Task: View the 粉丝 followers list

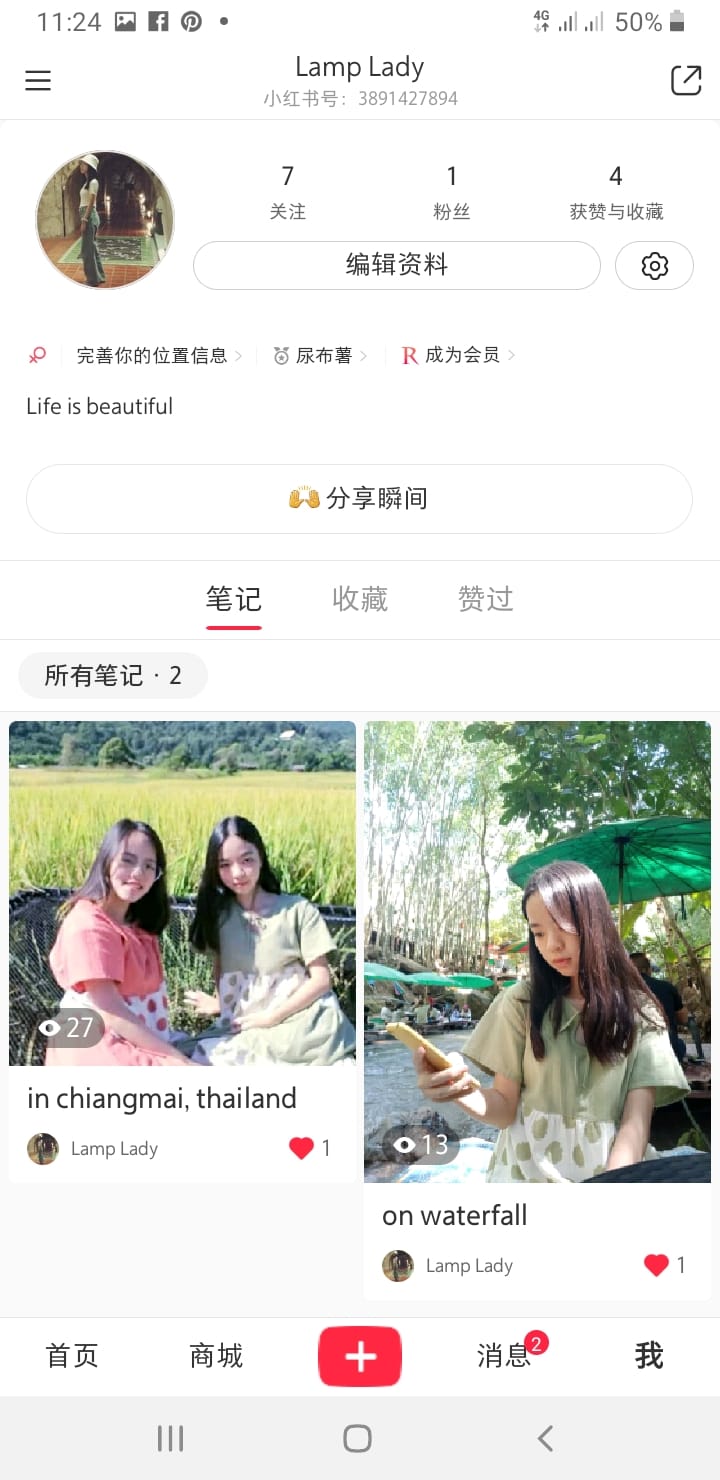Action: coord(451,192)
